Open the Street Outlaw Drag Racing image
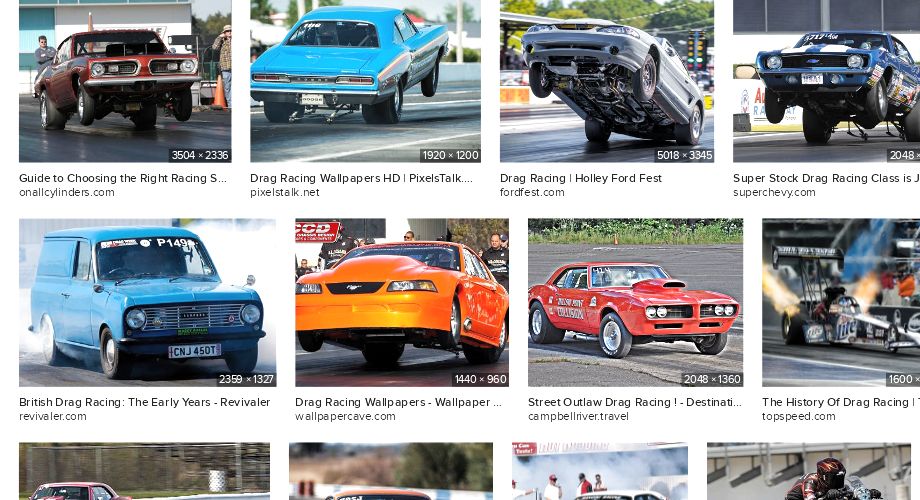Viewport: 920px width, 500px height. coord(635,303)
